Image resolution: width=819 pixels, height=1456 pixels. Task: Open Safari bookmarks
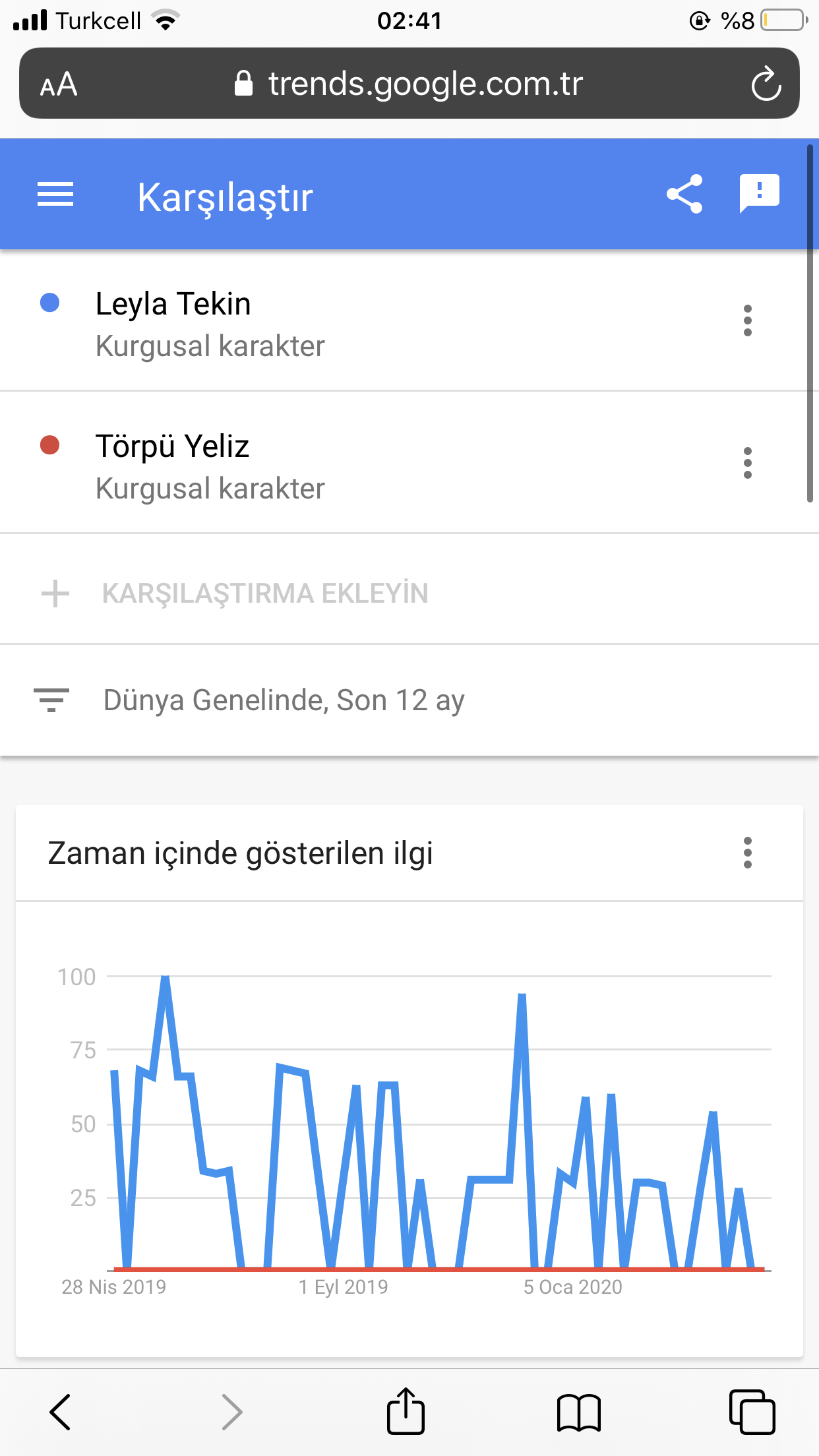(578, 1412)
